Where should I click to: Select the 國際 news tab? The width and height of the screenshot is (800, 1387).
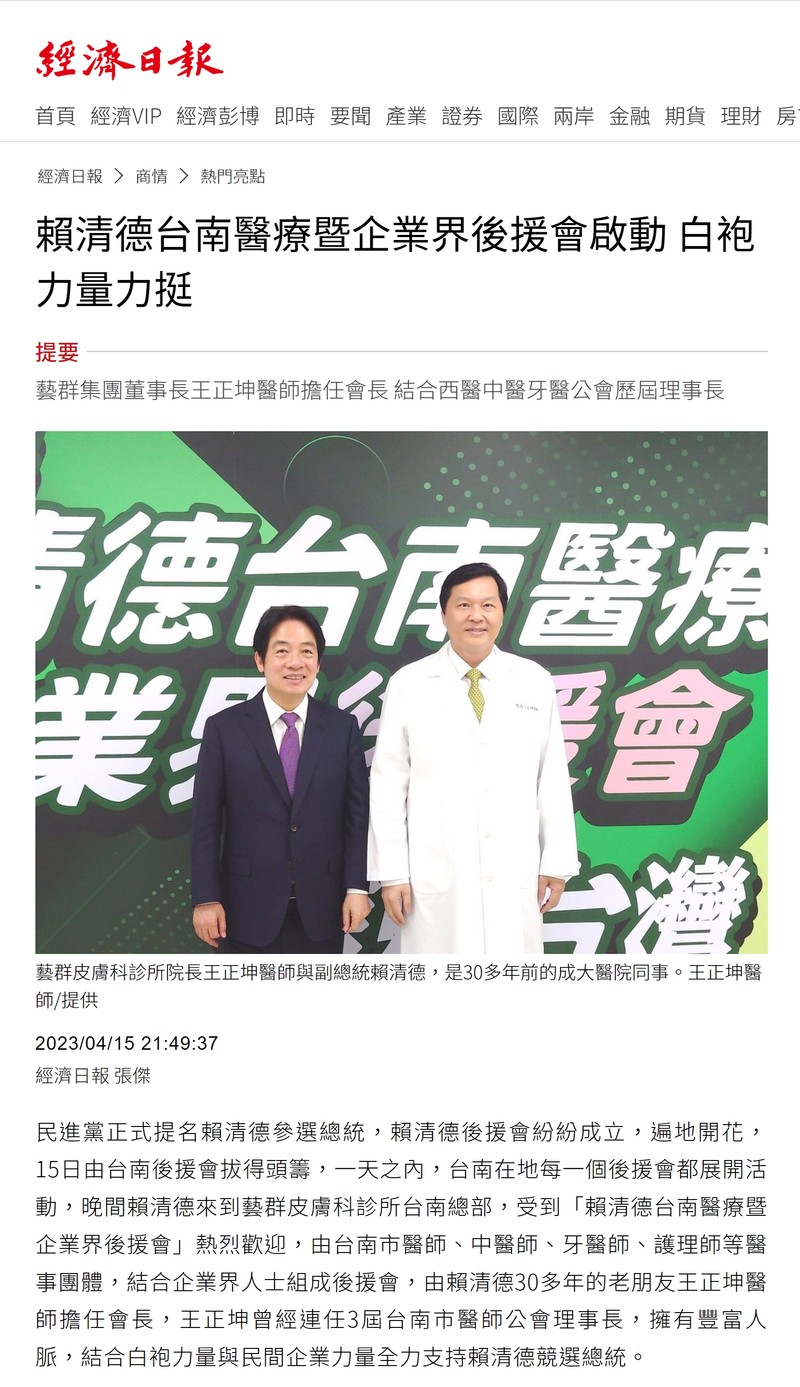518,116
